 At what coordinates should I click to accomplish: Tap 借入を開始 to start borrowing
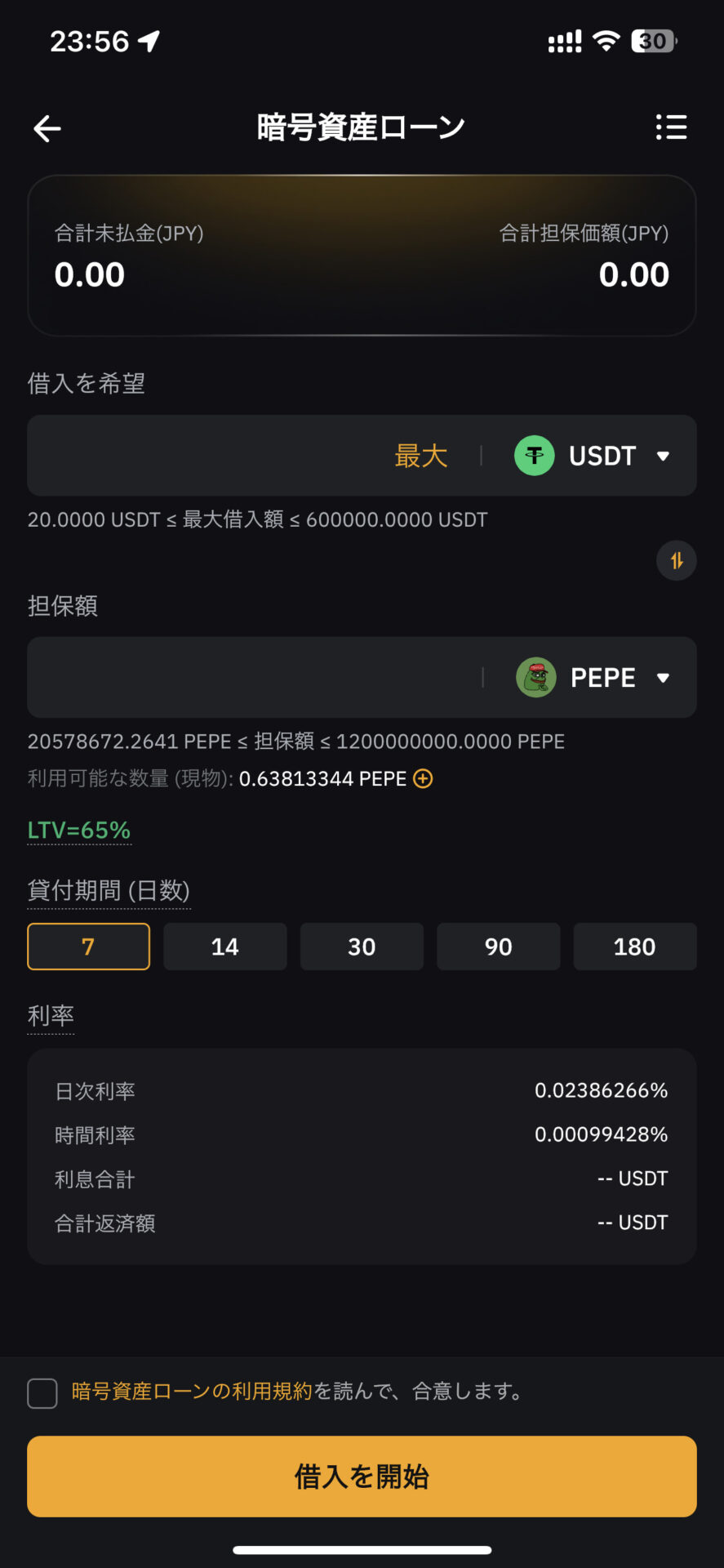[x=362, y=1477]
